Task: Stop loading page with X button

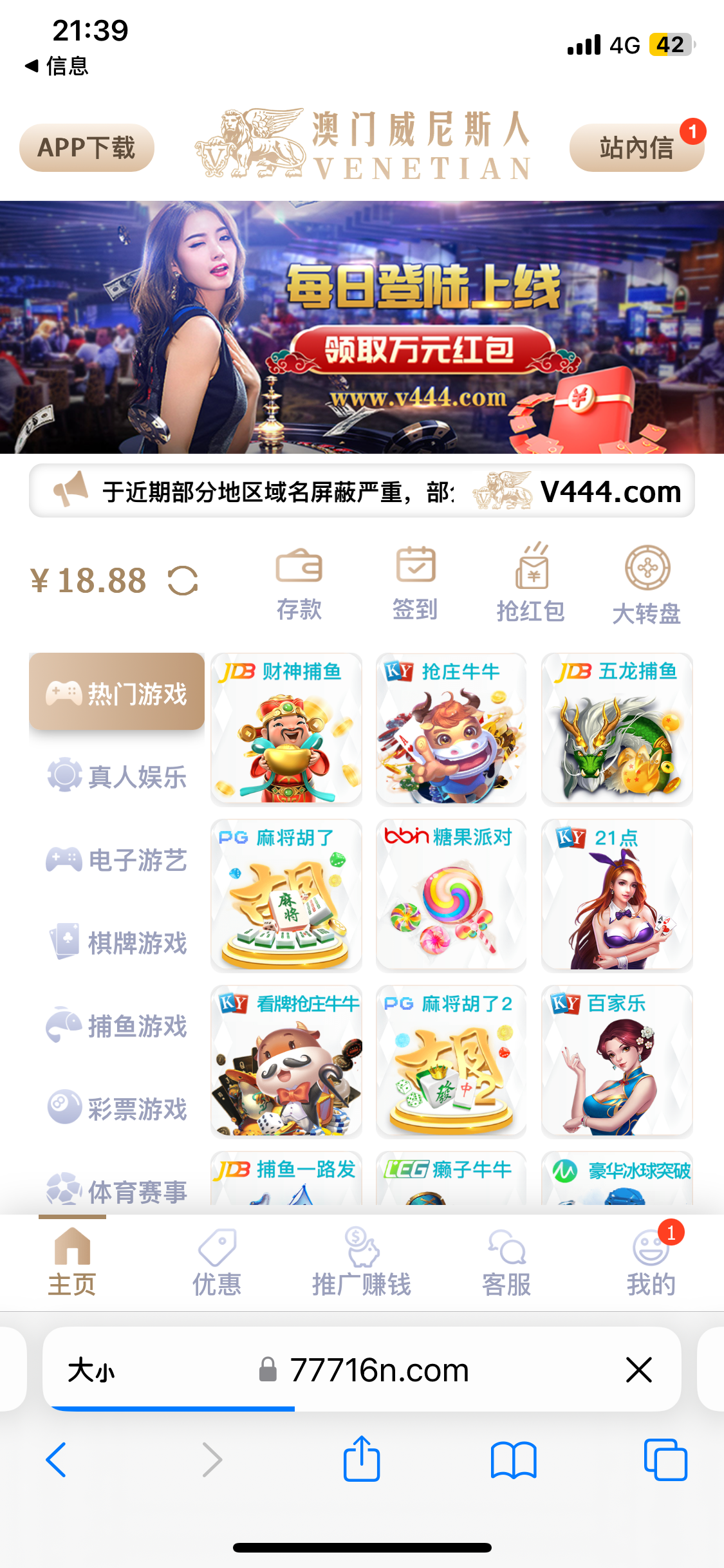Action: click(638, 1370)
